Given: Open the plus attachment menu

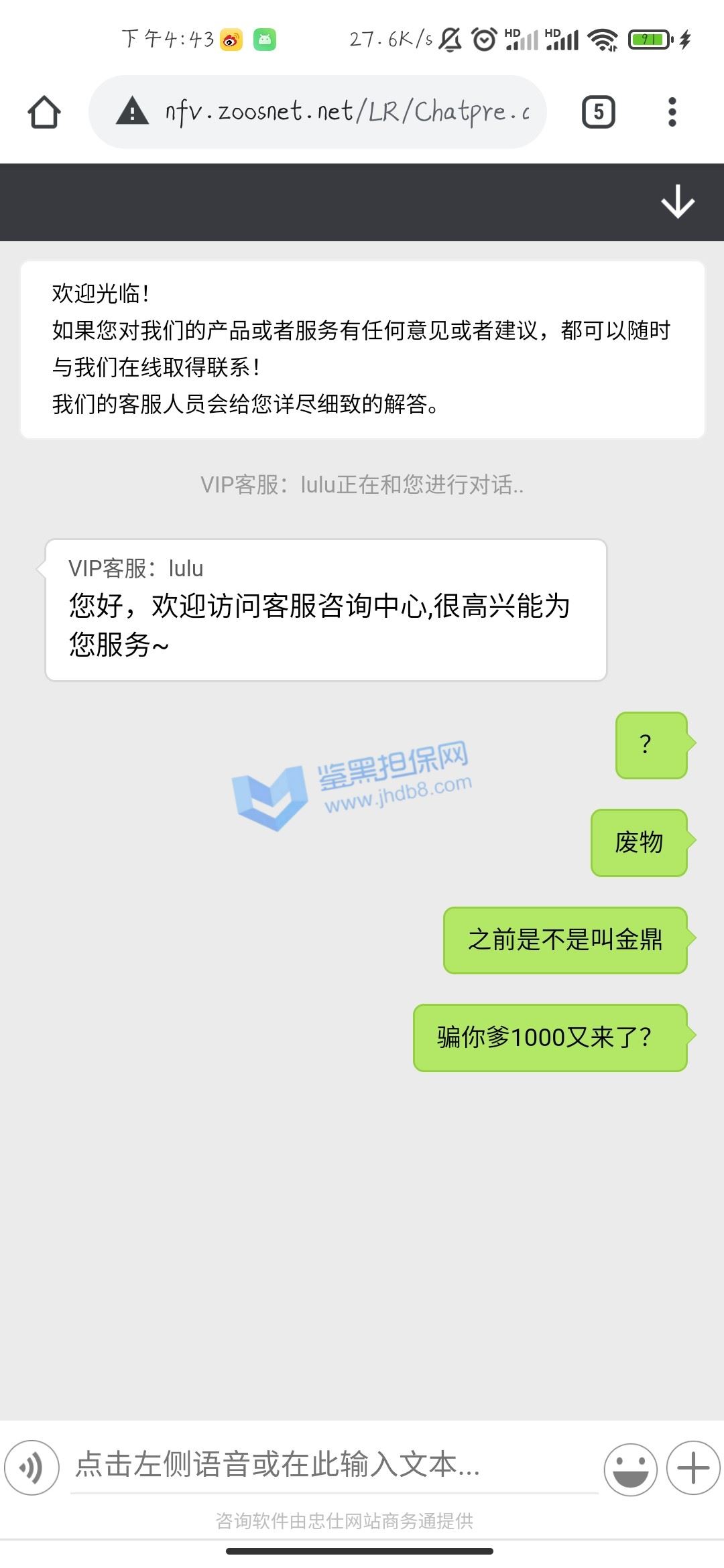Looking at the screenshot, I should pyautogui.click(x=693, y=1467).
